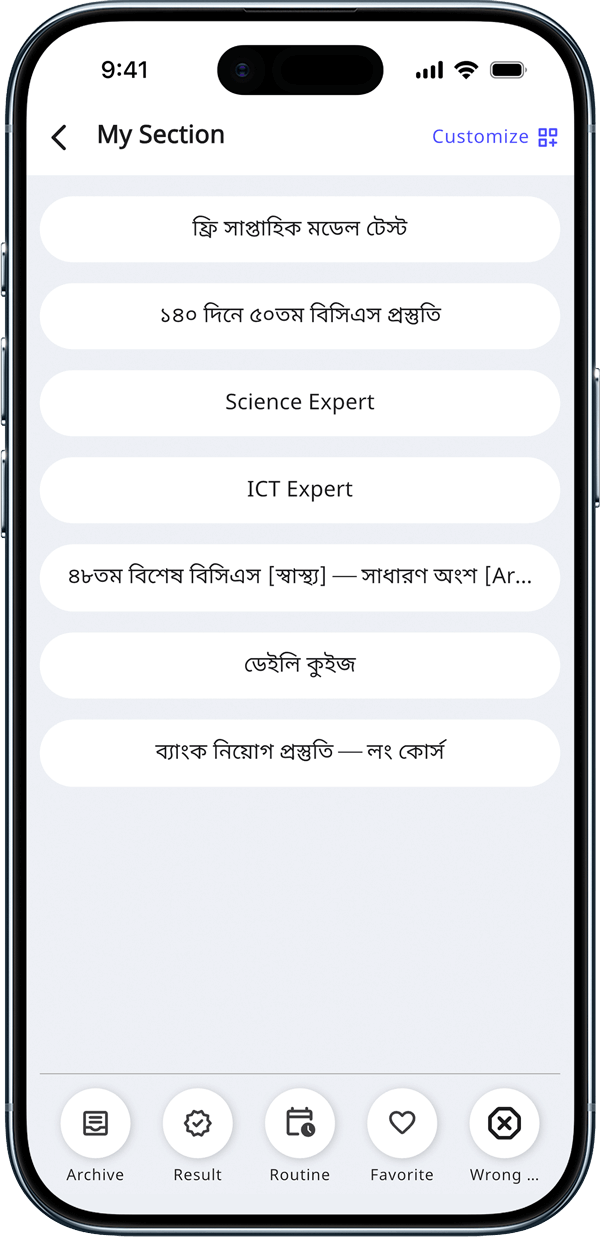This screenshot has height=1238, width=600.
Task: Open ব্যাংক নিয়োগ প্রস্তুতি — লং কোর্স
Action: [x=299, y=752]
